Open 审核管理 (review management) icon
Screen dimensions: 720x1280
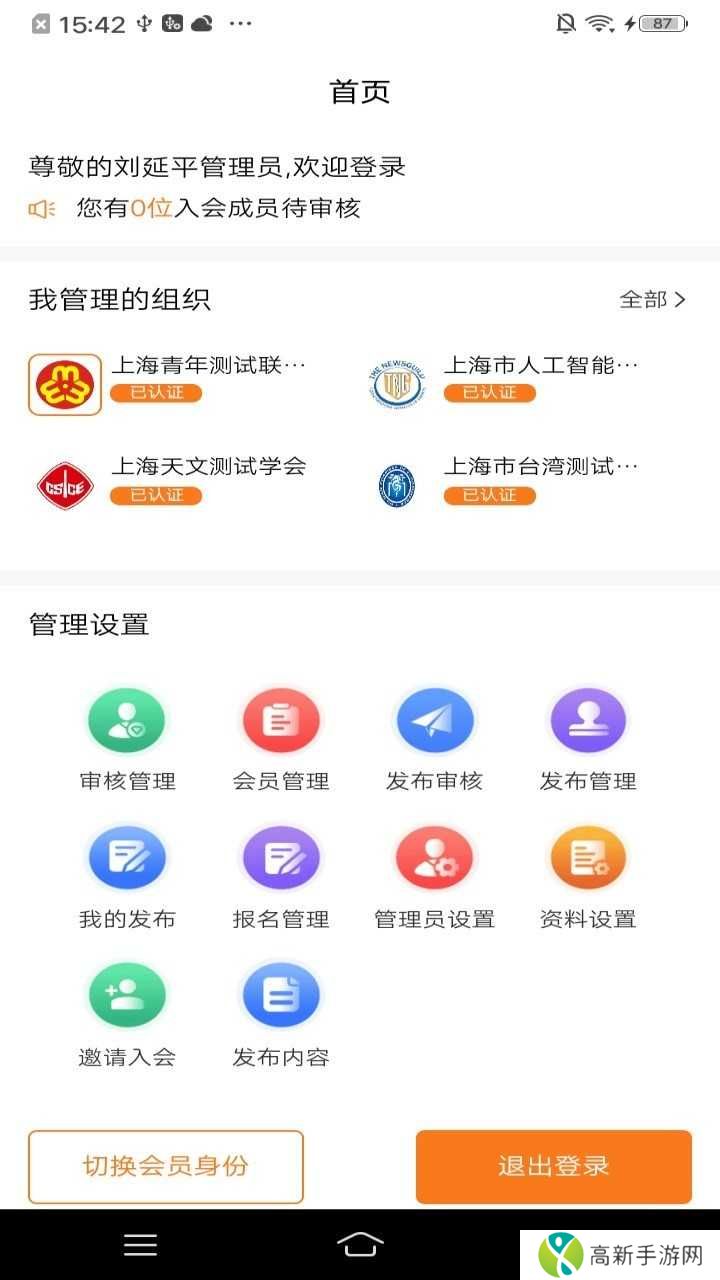point(127,718)
